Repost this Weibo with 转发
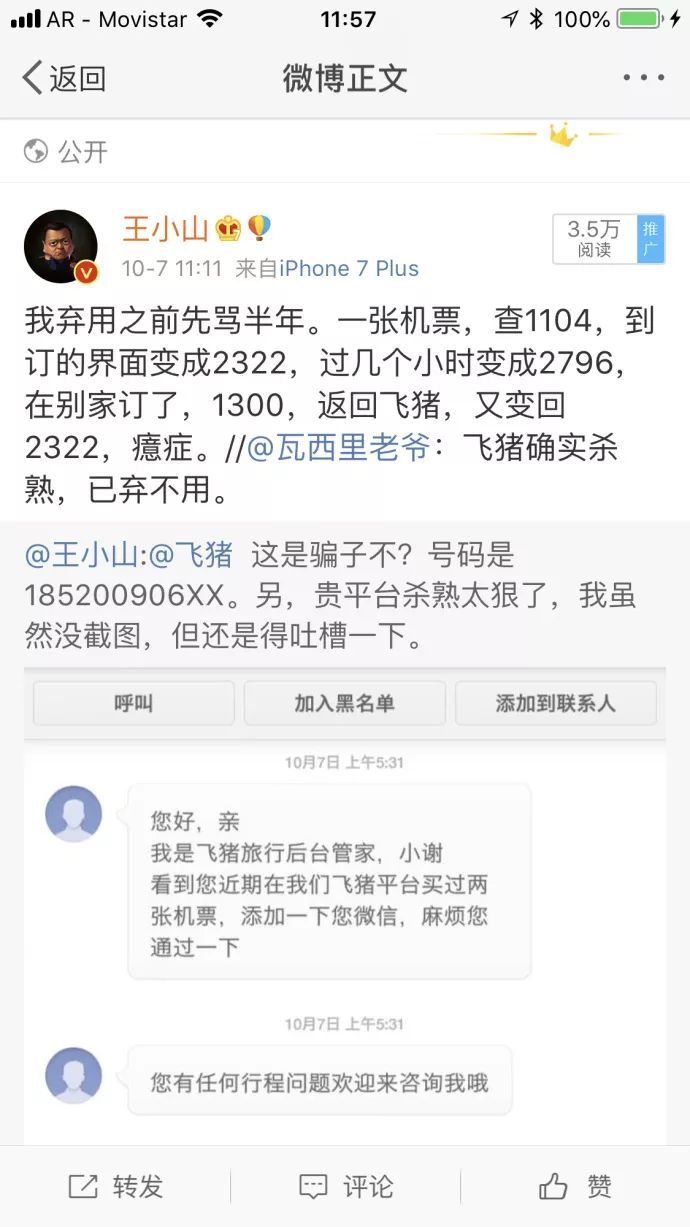The image size is (690, 1227). coord(115,1186)
